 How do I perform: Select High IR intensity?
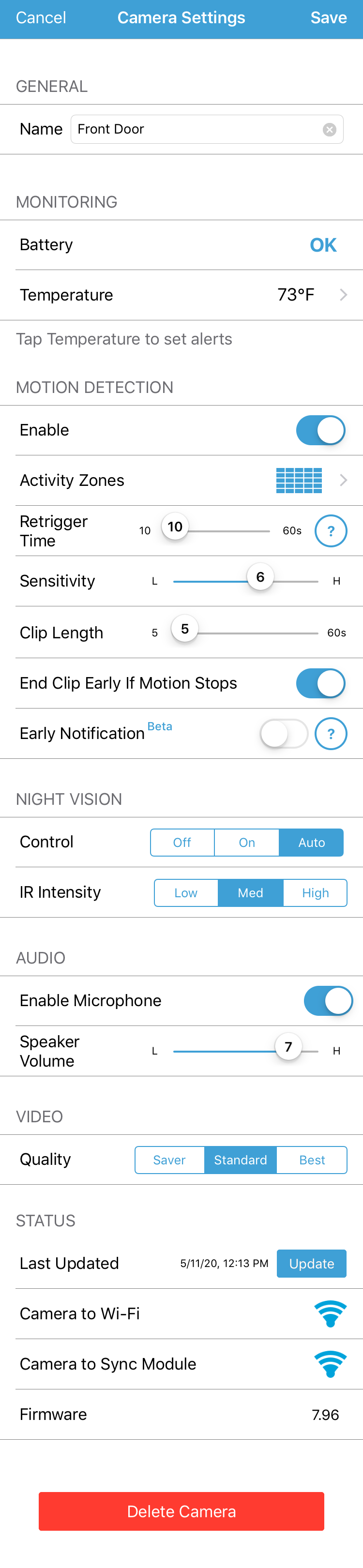click(x=315, y=893)
